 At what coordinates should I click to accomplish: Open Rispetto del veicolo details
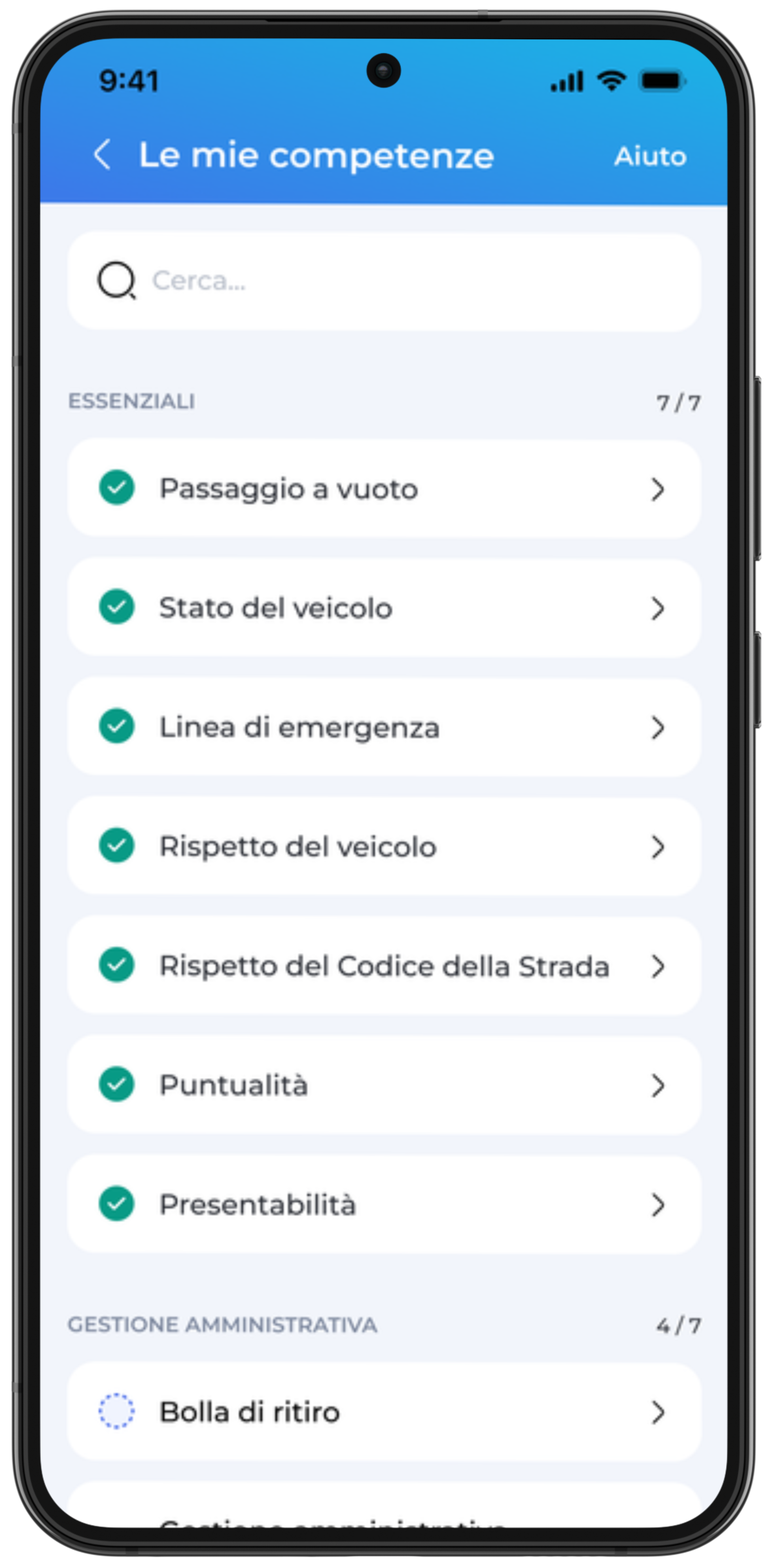384,847
